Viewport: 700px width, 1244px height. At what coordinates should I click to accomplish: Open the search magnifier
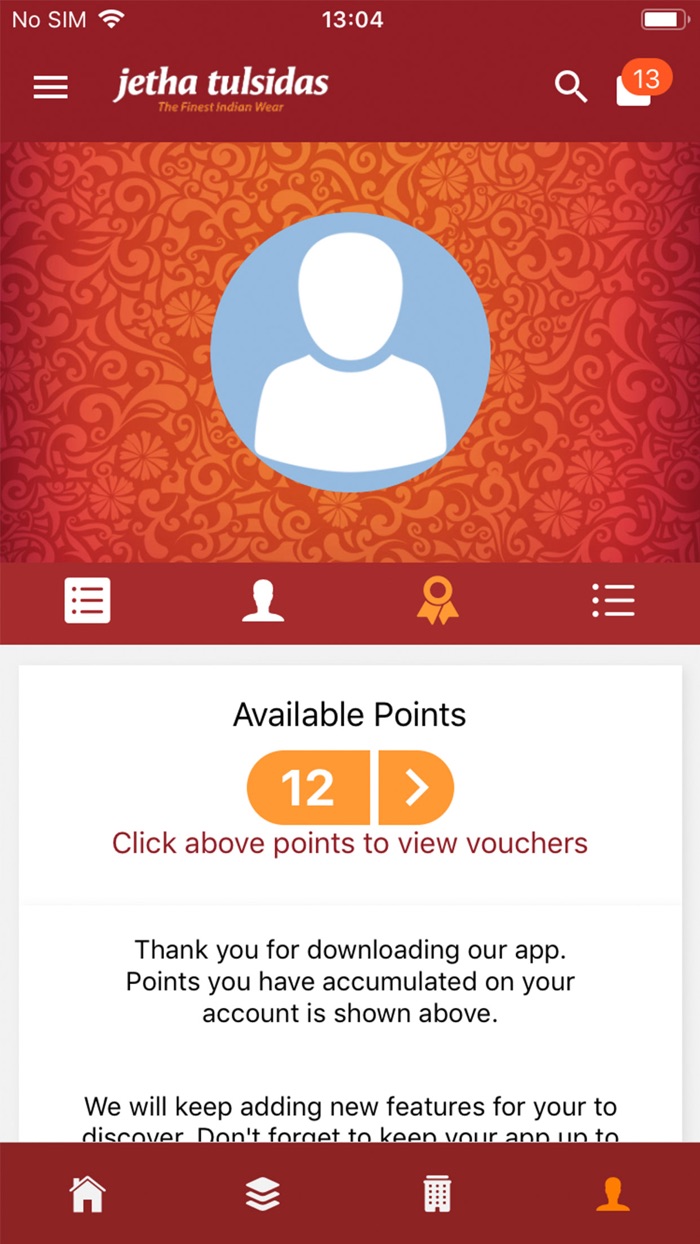(571, 87)
